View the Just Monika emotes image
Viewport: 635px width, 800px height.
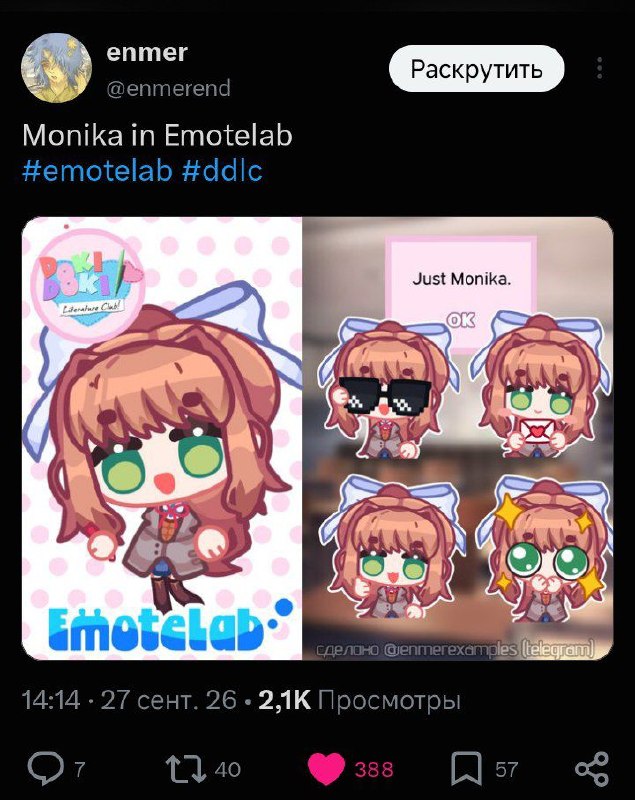coord(458,438)
